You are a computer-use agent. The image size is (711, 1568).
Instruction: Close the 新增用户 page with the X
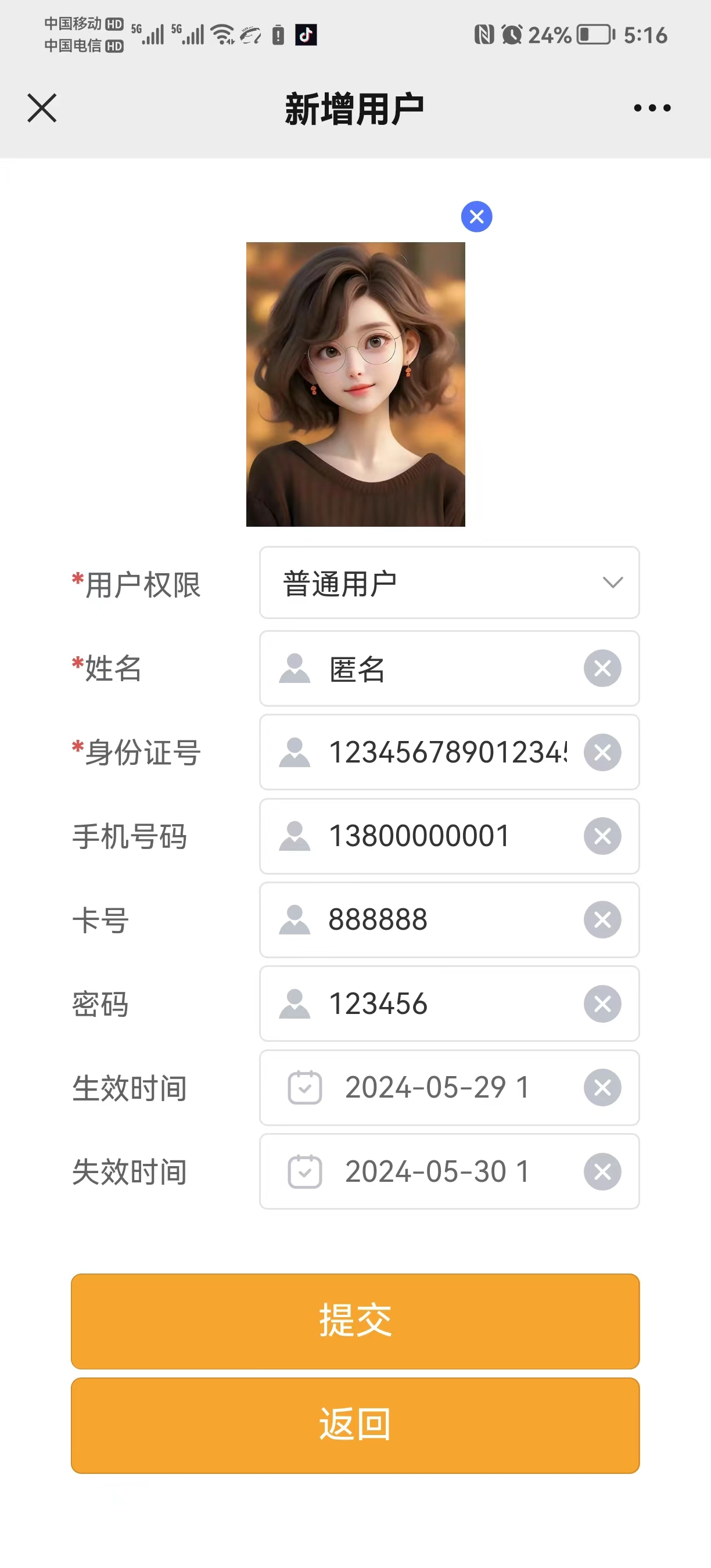click(x=42, y=109)
